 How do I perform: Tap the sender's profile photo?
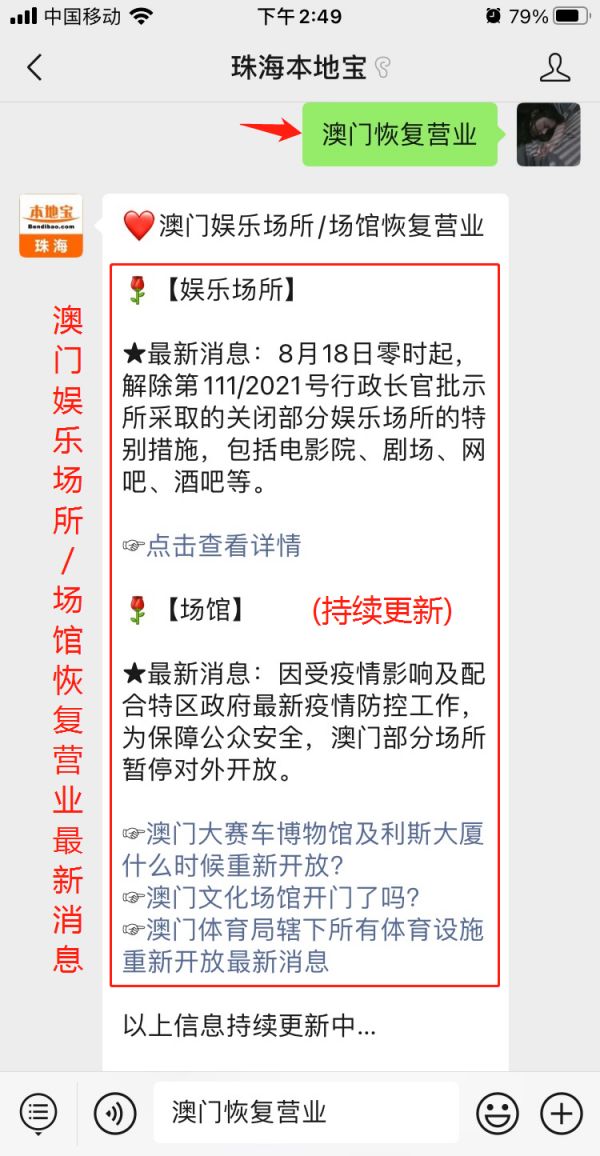click(x=548, y=134)
